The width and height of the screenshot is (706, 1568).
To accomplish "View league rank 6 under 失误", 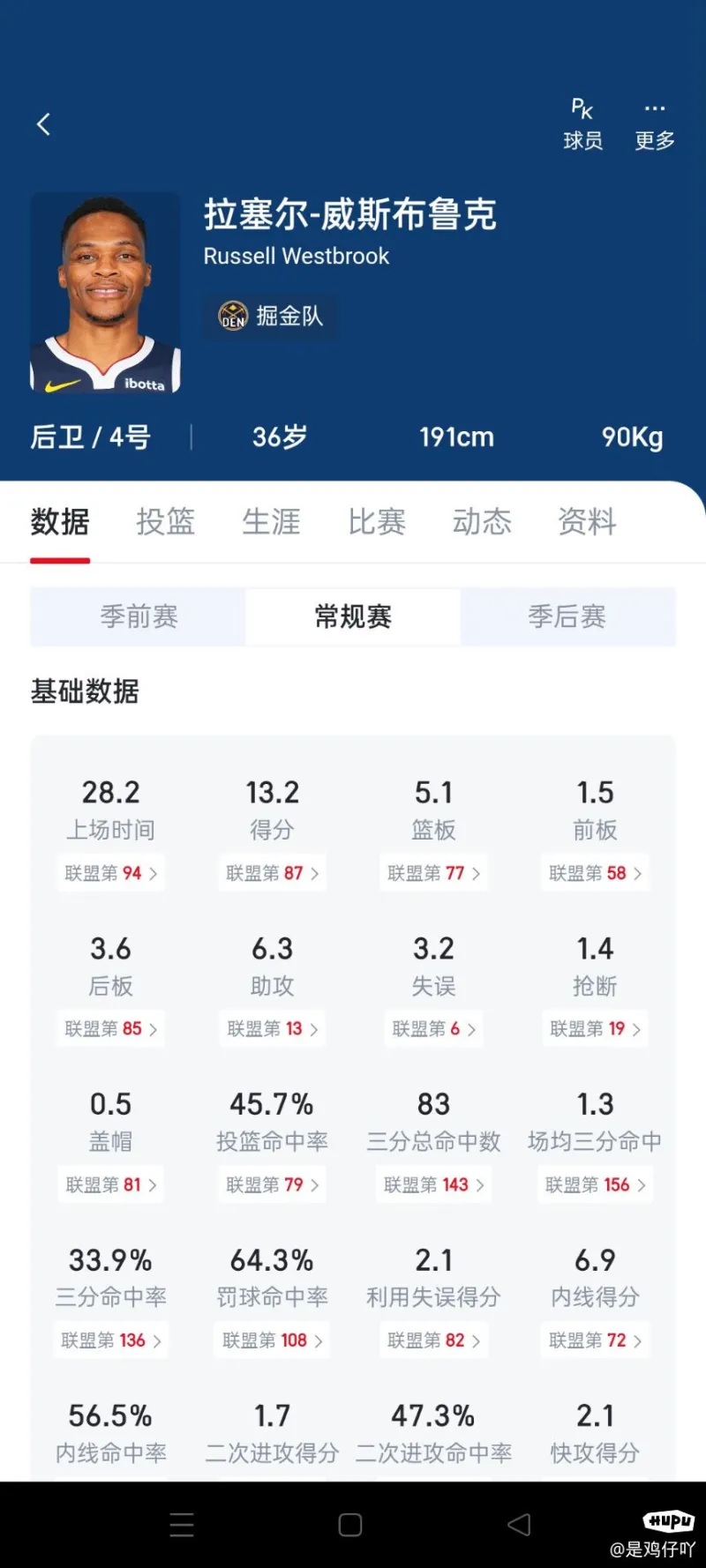I will click(433, 1029).
